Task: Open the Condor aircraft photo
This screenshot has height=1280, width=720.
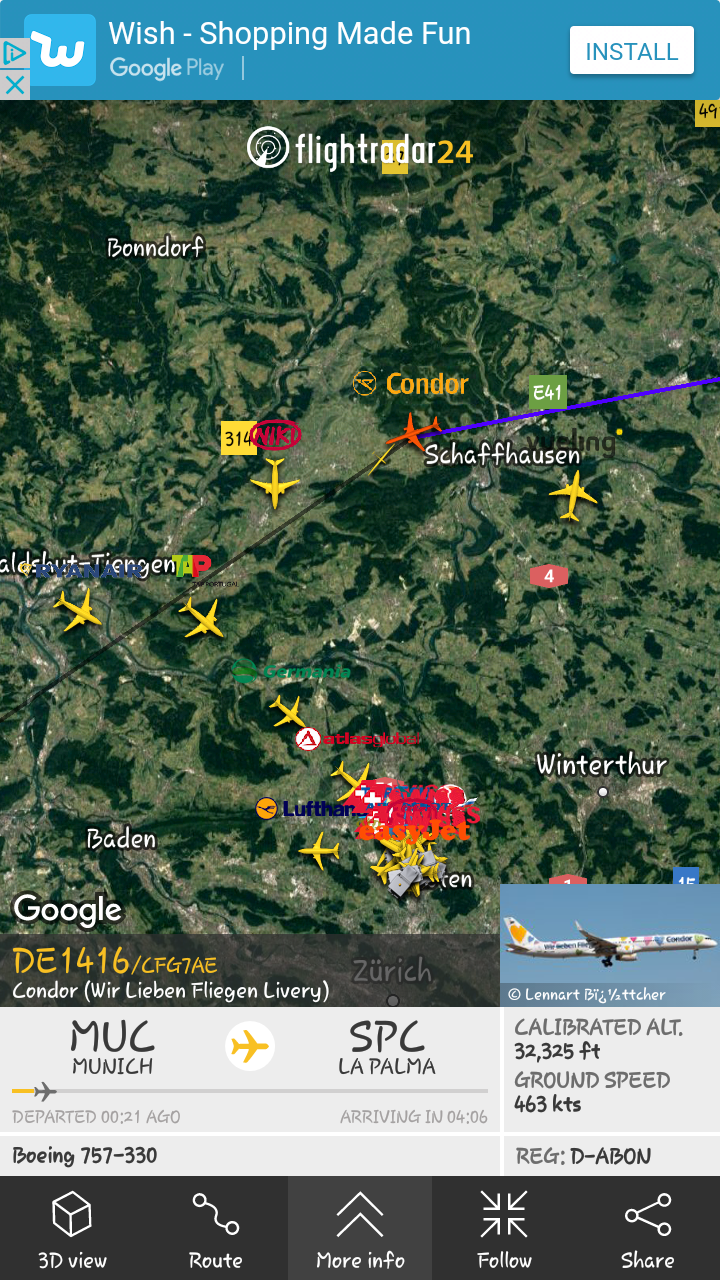Action: click(x=609, y=944)
